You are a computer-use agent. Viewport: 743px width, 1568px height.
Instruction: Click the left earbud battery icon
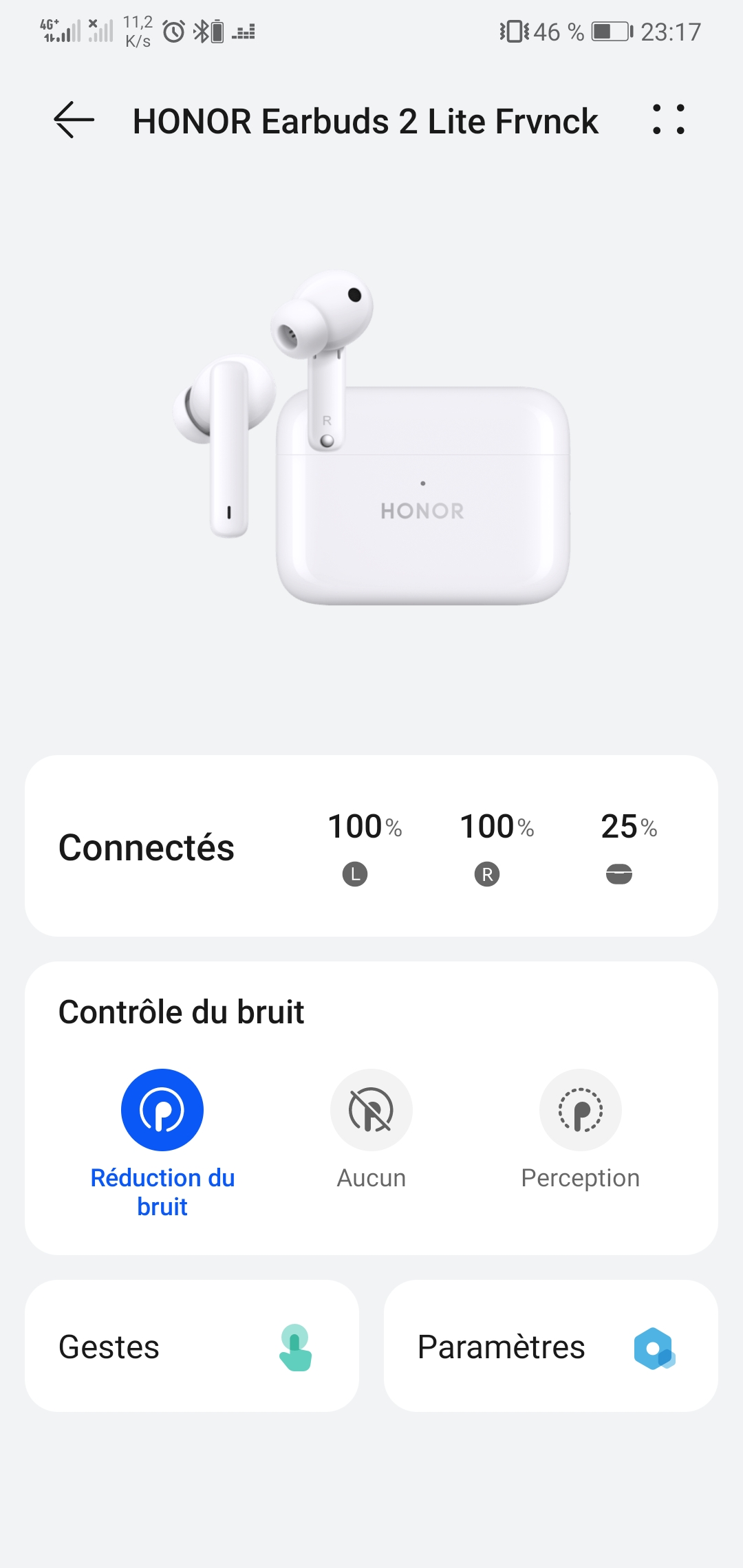tap(354, 874)
